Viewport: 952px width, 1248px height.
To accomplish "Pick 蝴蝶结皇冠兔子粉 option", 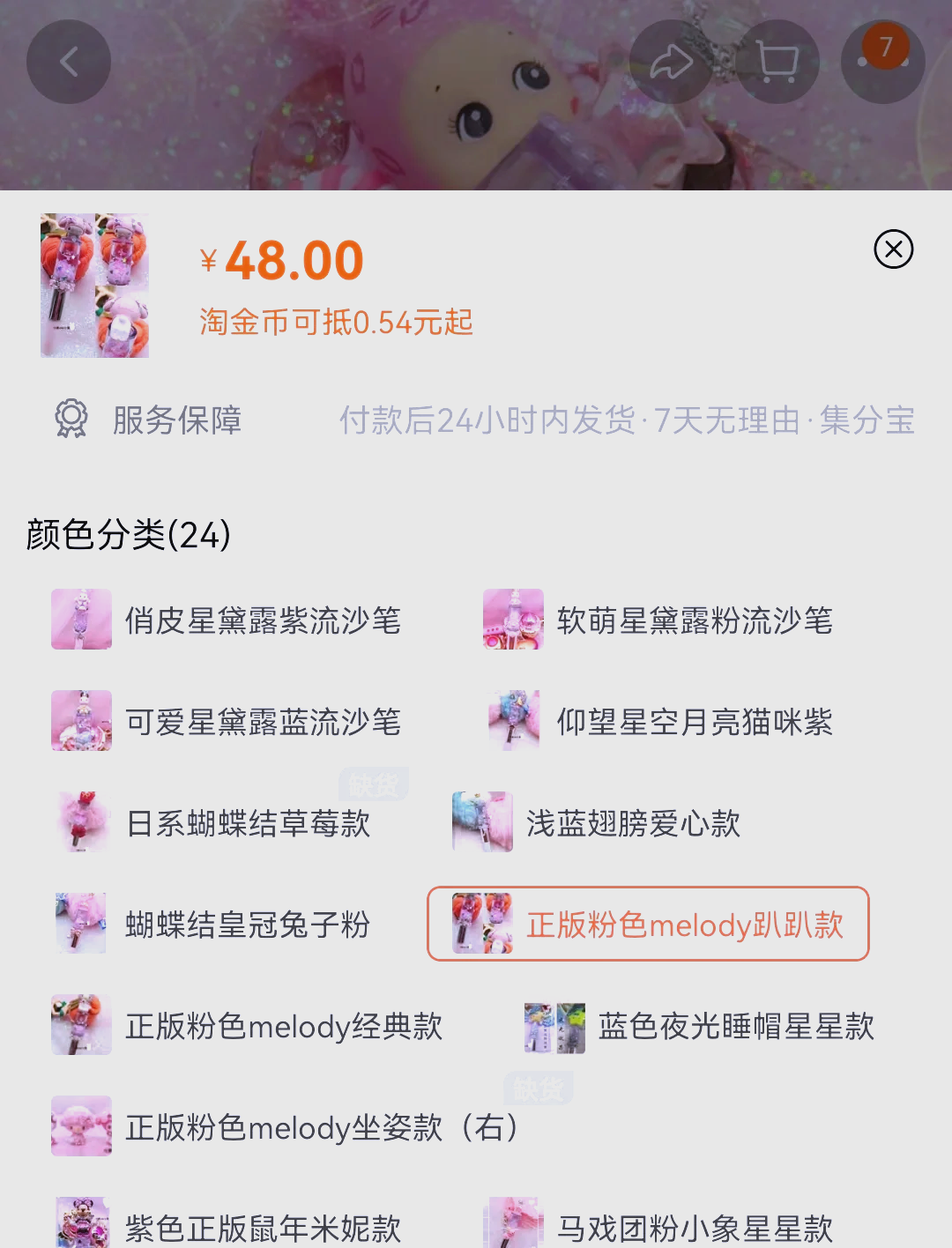I will (213, 924).
